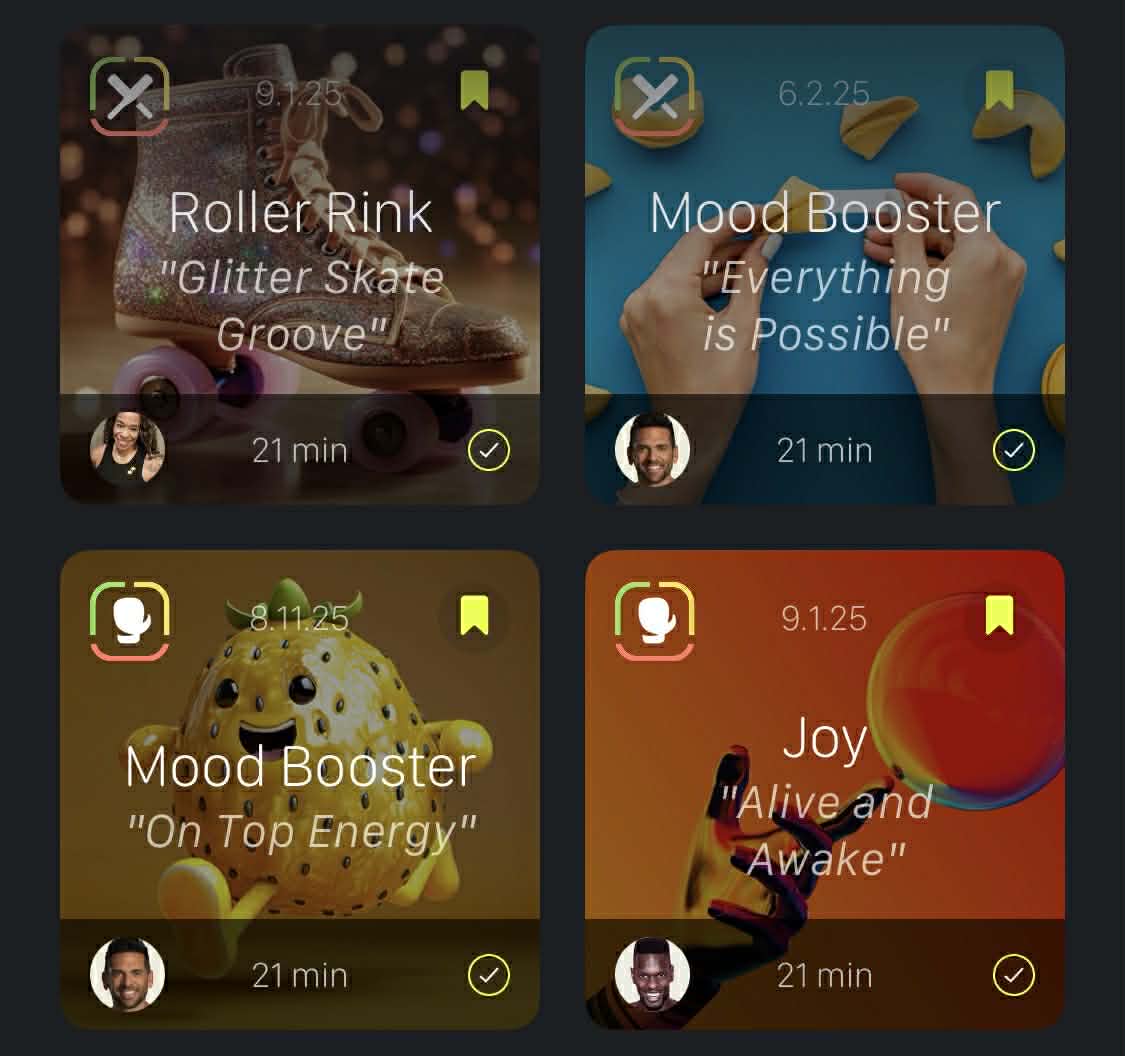Open Mood Booster On Top Energy class
The image size is (1125, 1056).
(300, 790)
